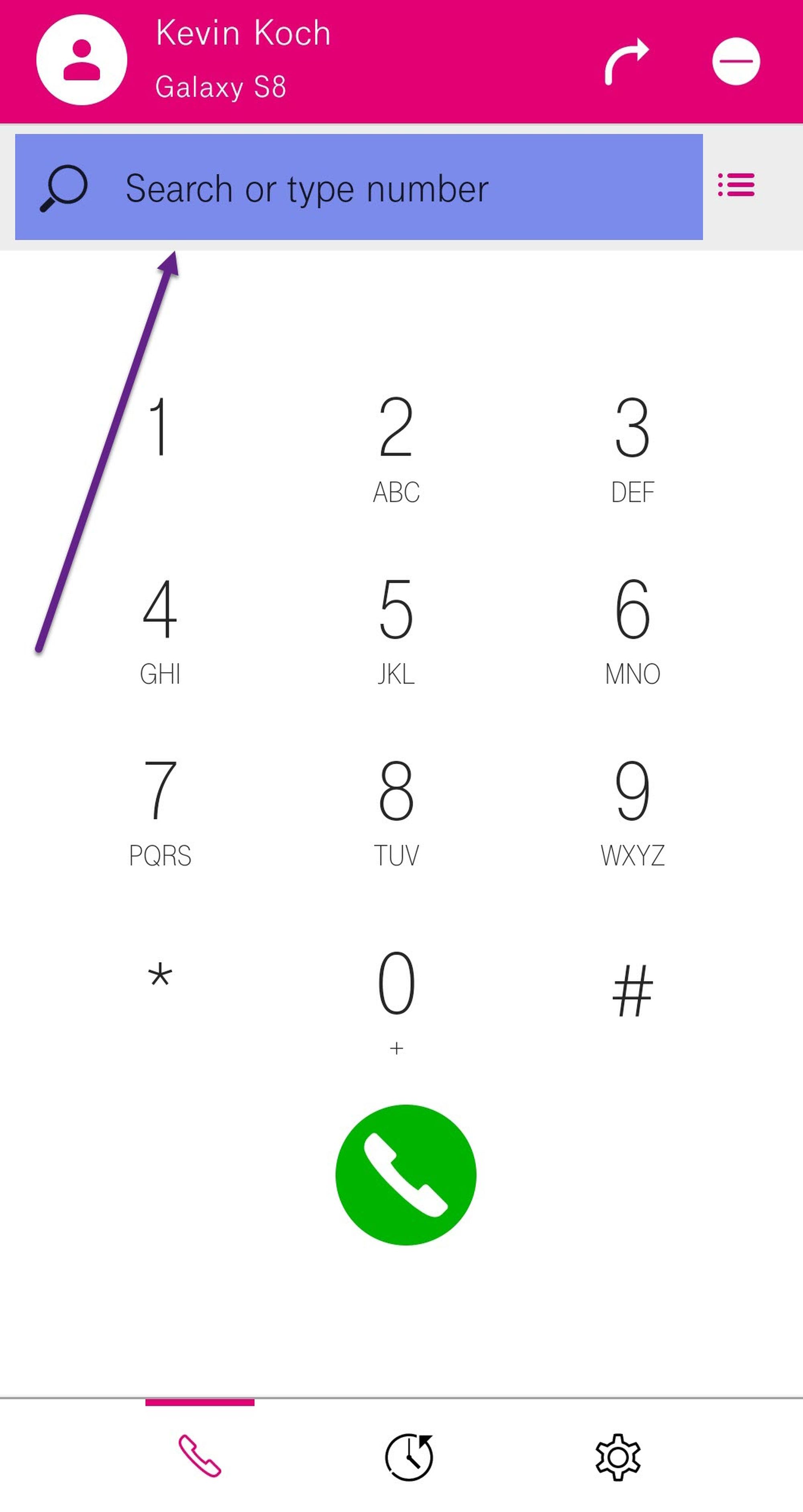The height and width of the screenshot is (1512, 803).
Task: Switch to the call history tab
Action: [409, 1457]
